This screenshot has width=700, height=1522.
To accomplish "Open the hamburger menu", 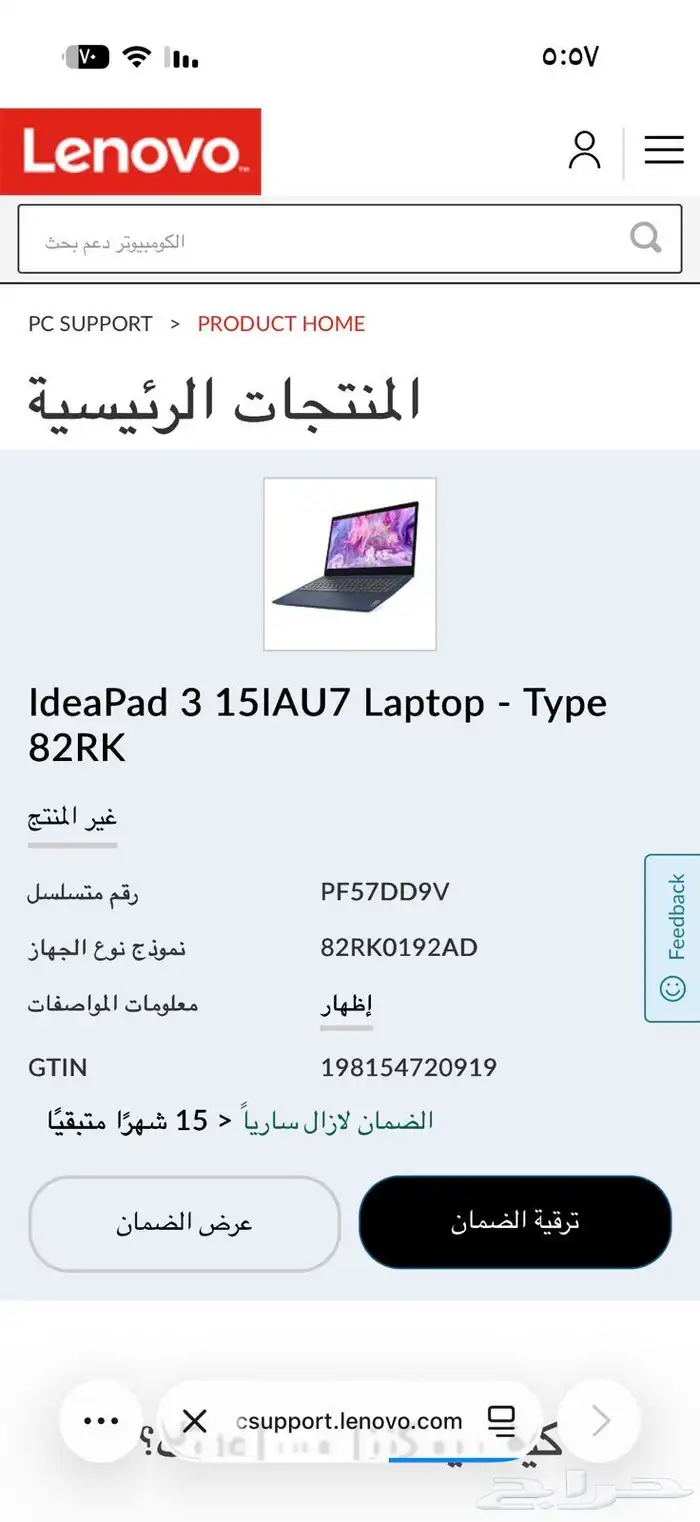I will [663, 150].
